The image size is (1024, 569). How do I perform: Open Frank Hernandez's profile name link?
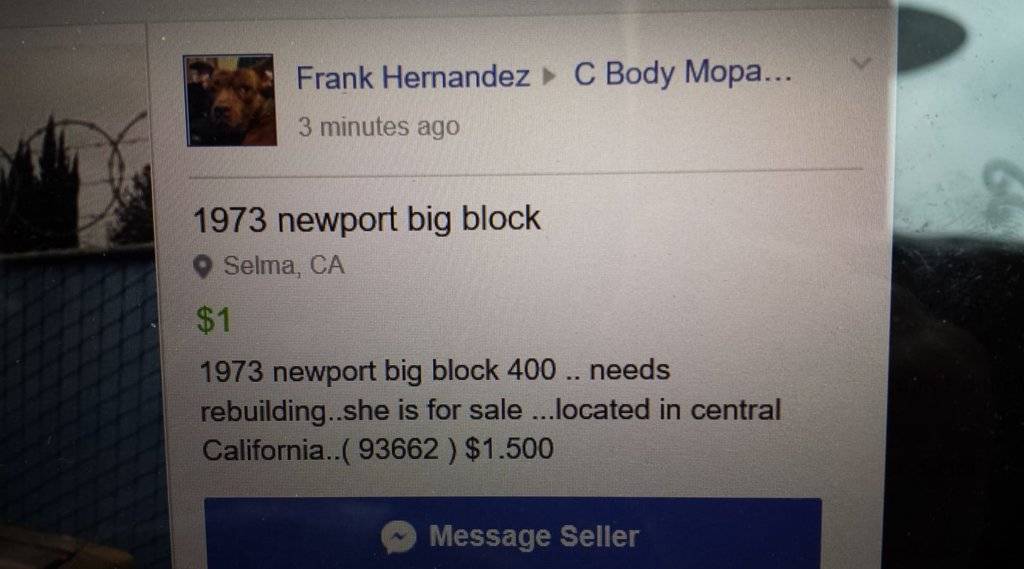(x=412, y=77)
